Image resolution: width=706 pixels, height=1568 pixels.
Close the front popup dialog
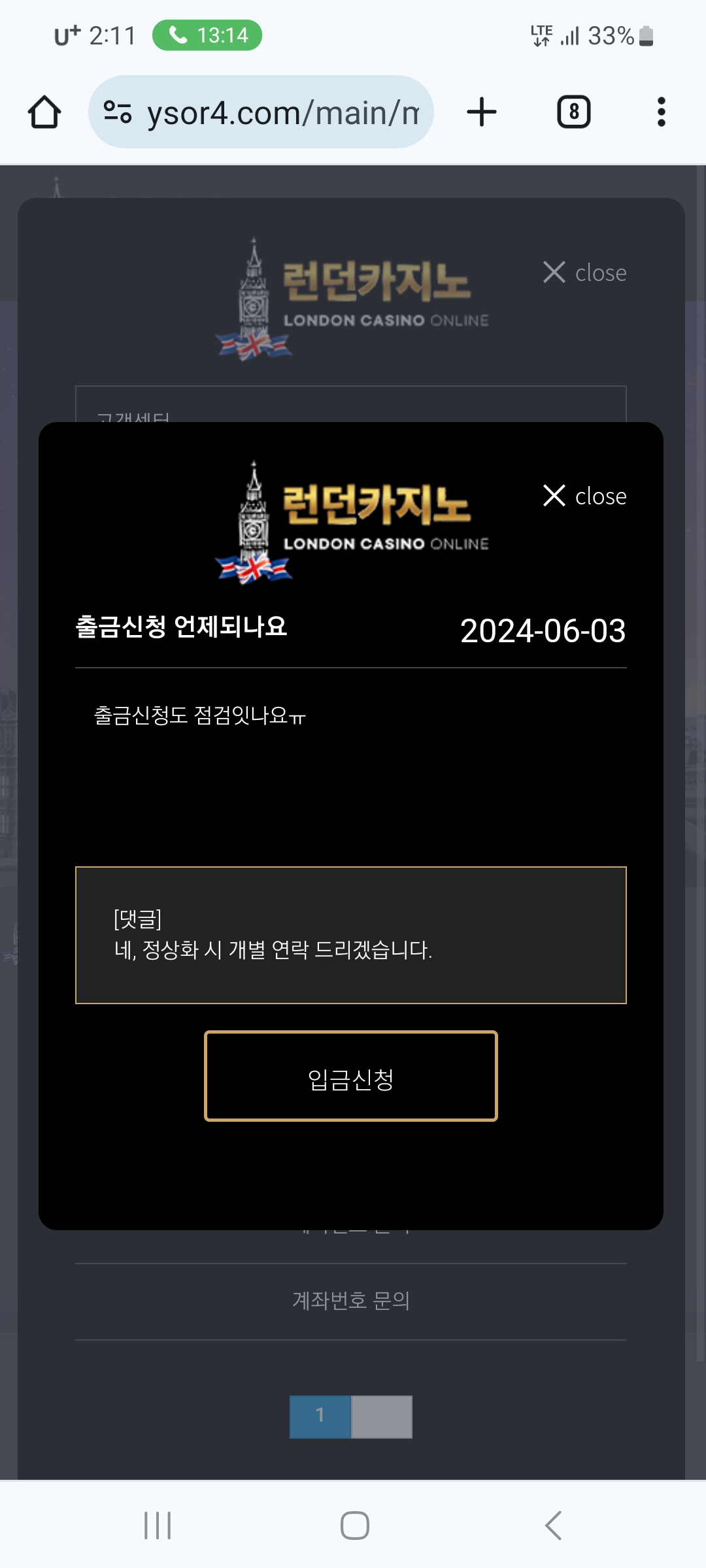coord(584,496)
